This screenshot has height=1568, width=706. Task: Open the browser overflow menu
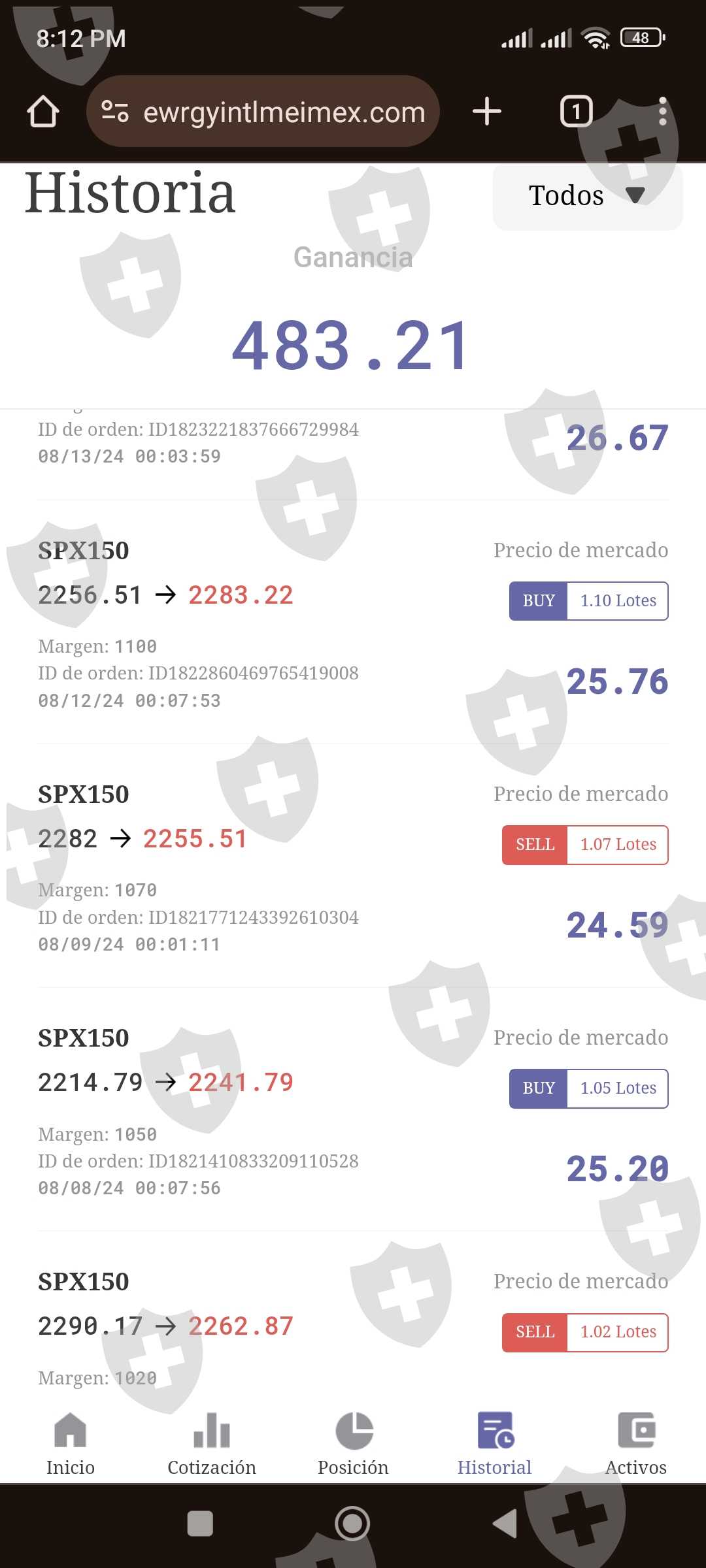pyautogui.click(x=663, y=112)
